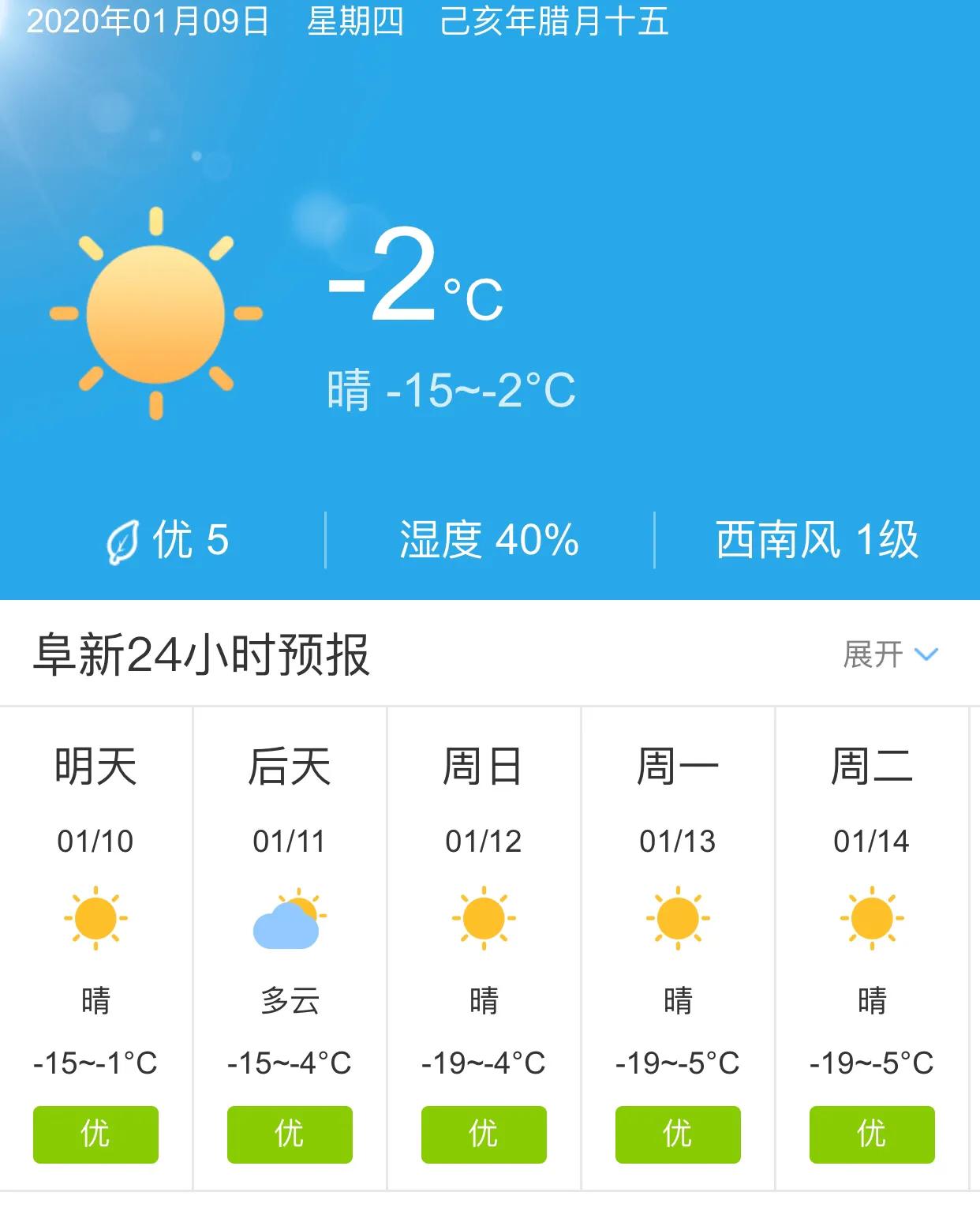Open air quality details 优 5
Screen dimensions: 980x1211
[x=168, y=541]
